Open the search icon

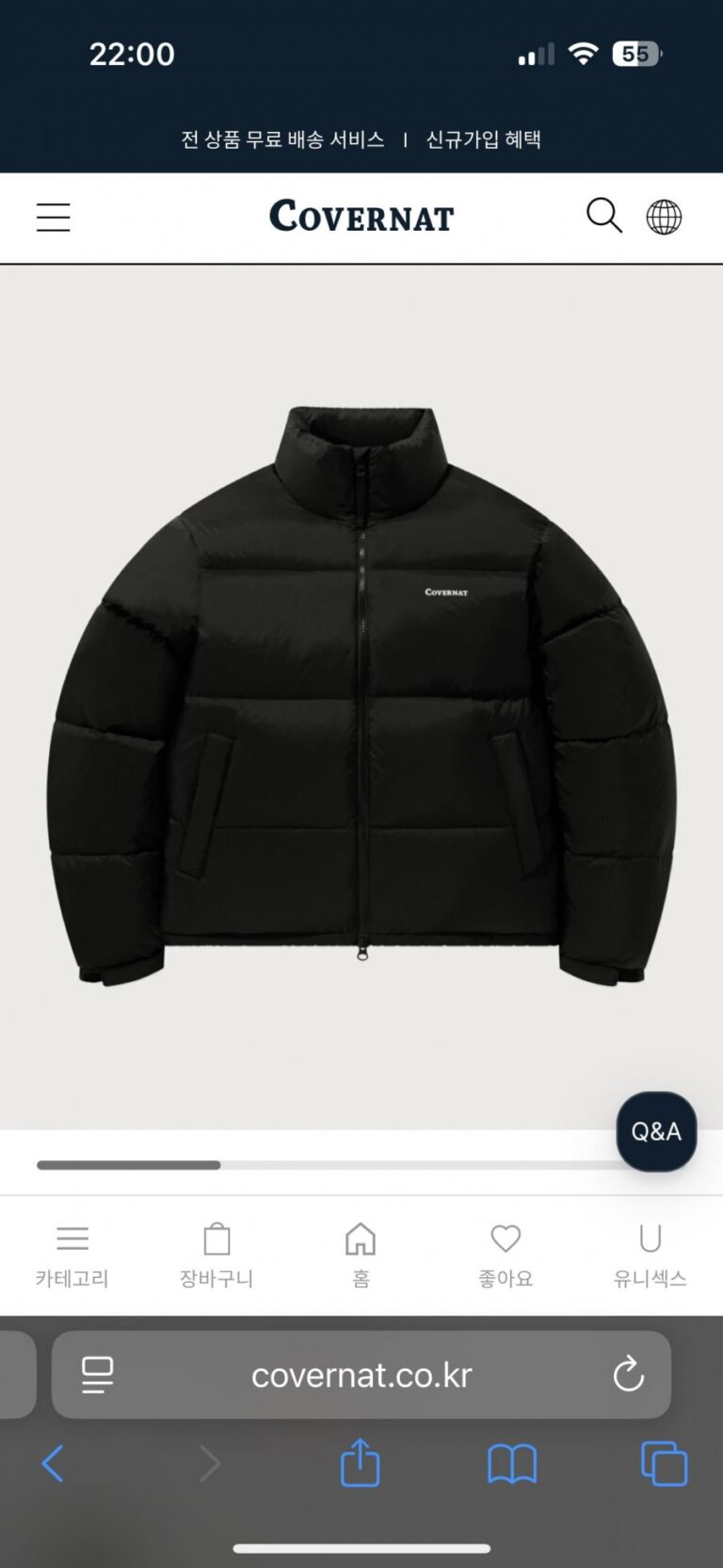(x=603, y=216)
